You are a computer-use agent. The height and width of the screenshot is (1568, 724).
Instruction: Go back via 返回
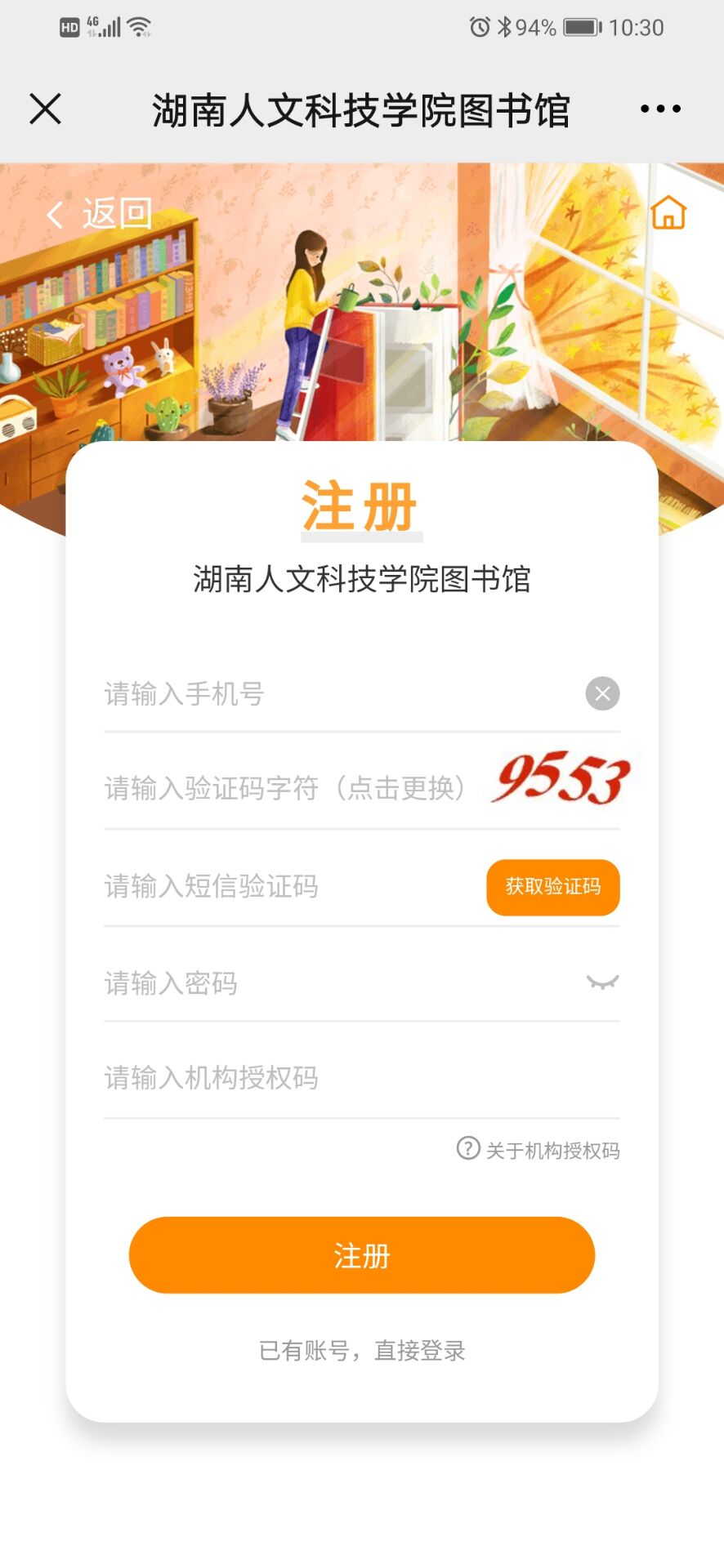(x=100, y=214)
